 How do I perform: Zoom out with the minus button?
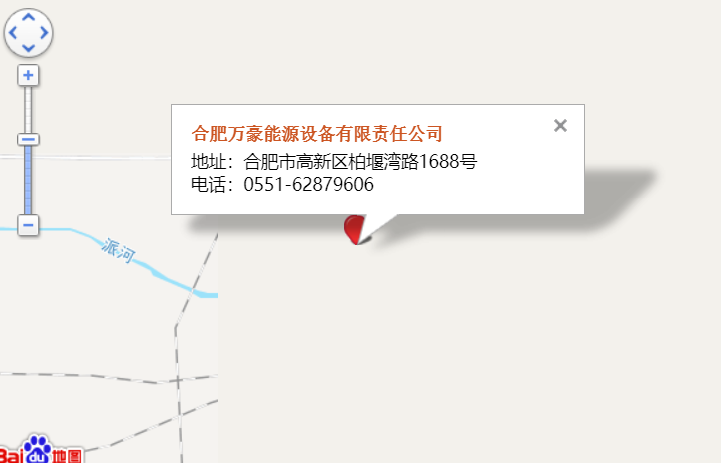[29, 225]
